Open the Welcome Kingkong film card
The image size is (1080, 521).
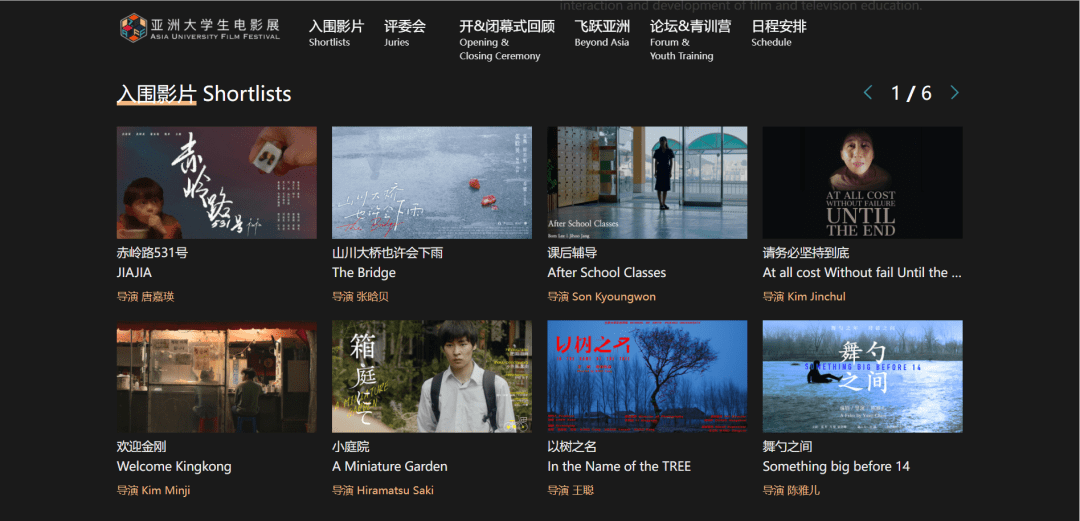217,377
